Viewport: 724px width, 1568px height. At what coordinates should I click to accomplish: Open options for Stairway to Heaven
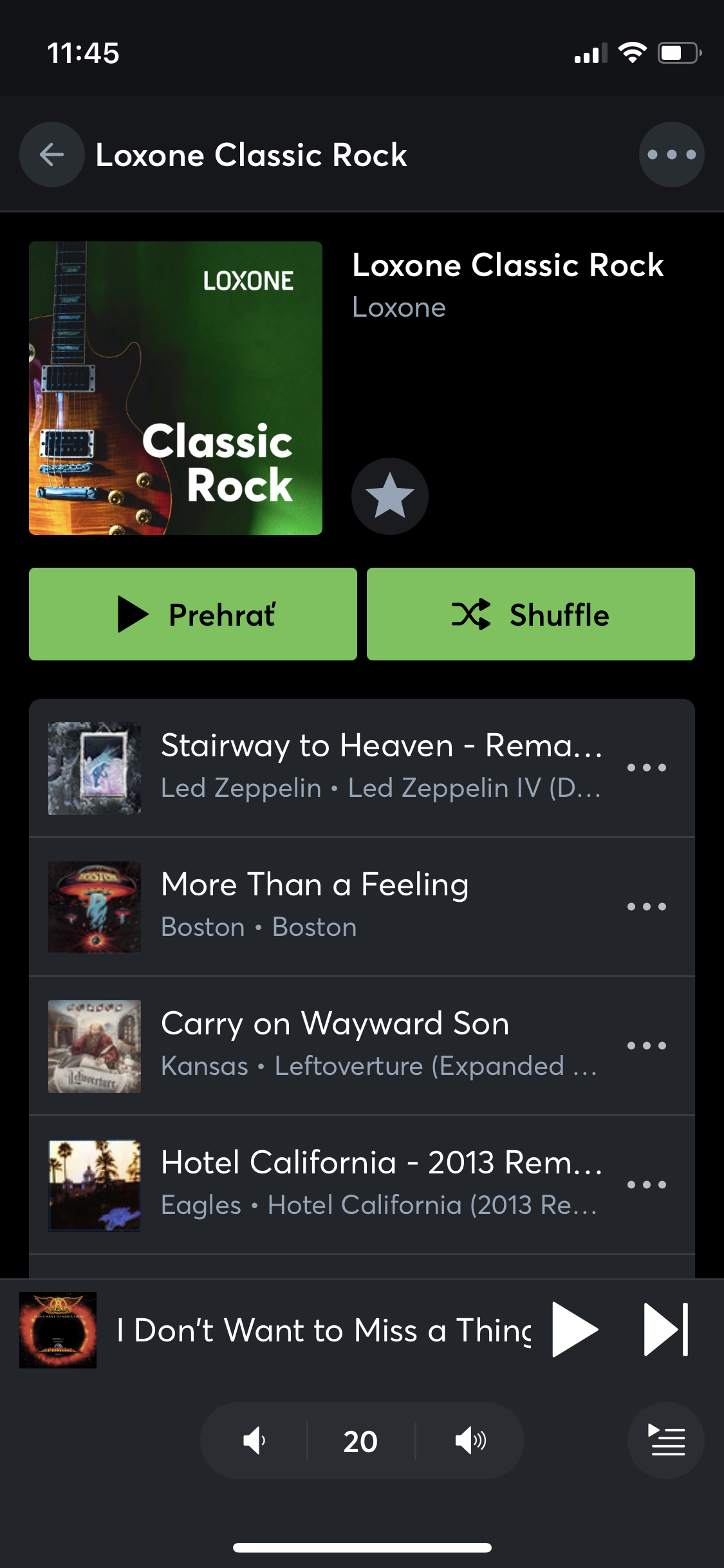pyautogui.click(x=646, y=767)
